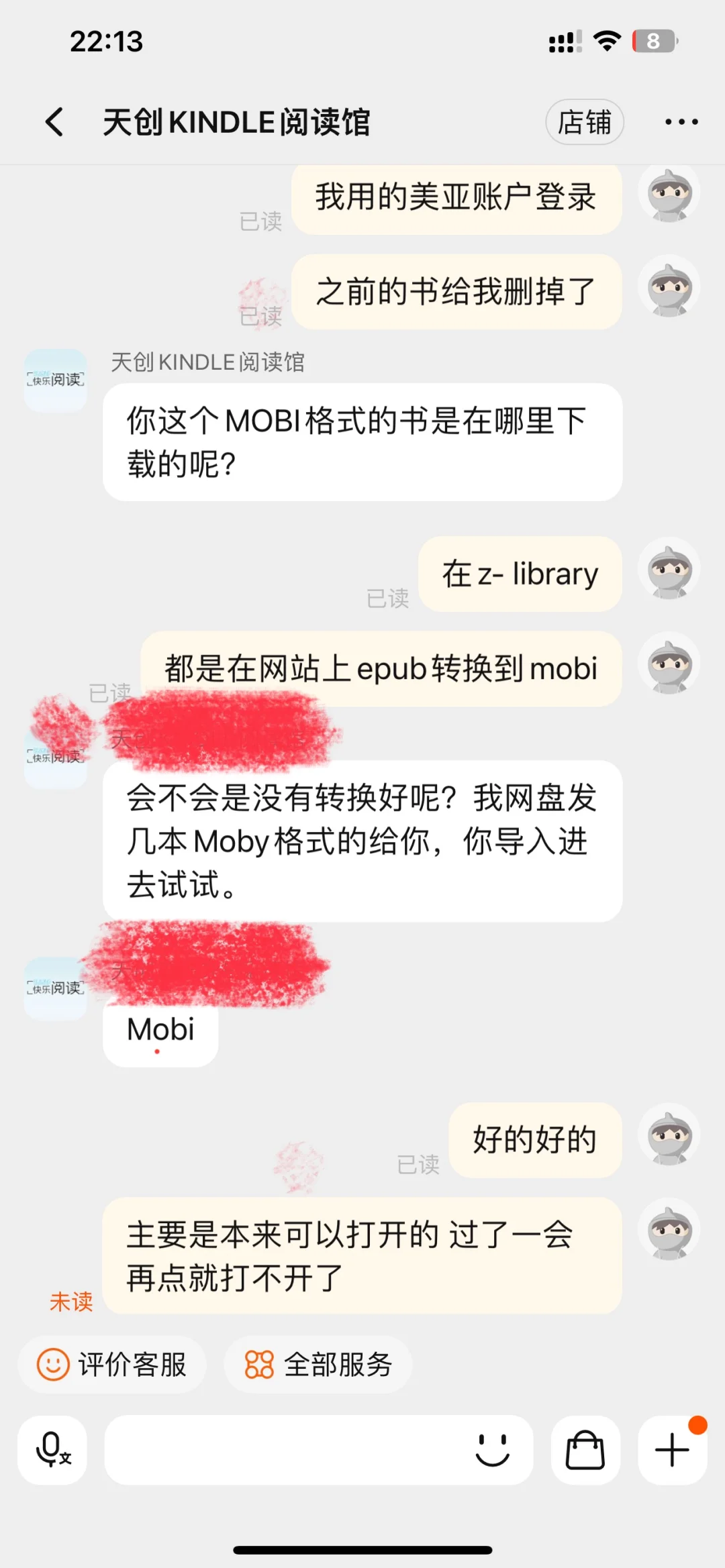
Task: Open the 店铺 shop page
Action: [585, 122]
